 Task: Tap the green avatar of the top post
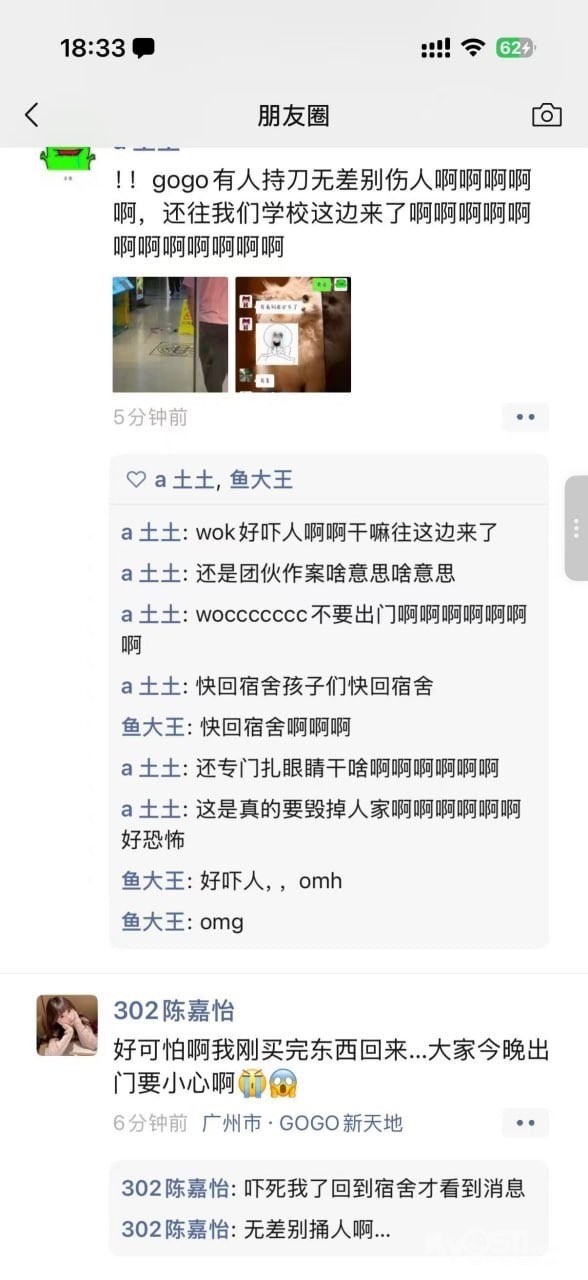click(67, 160)
